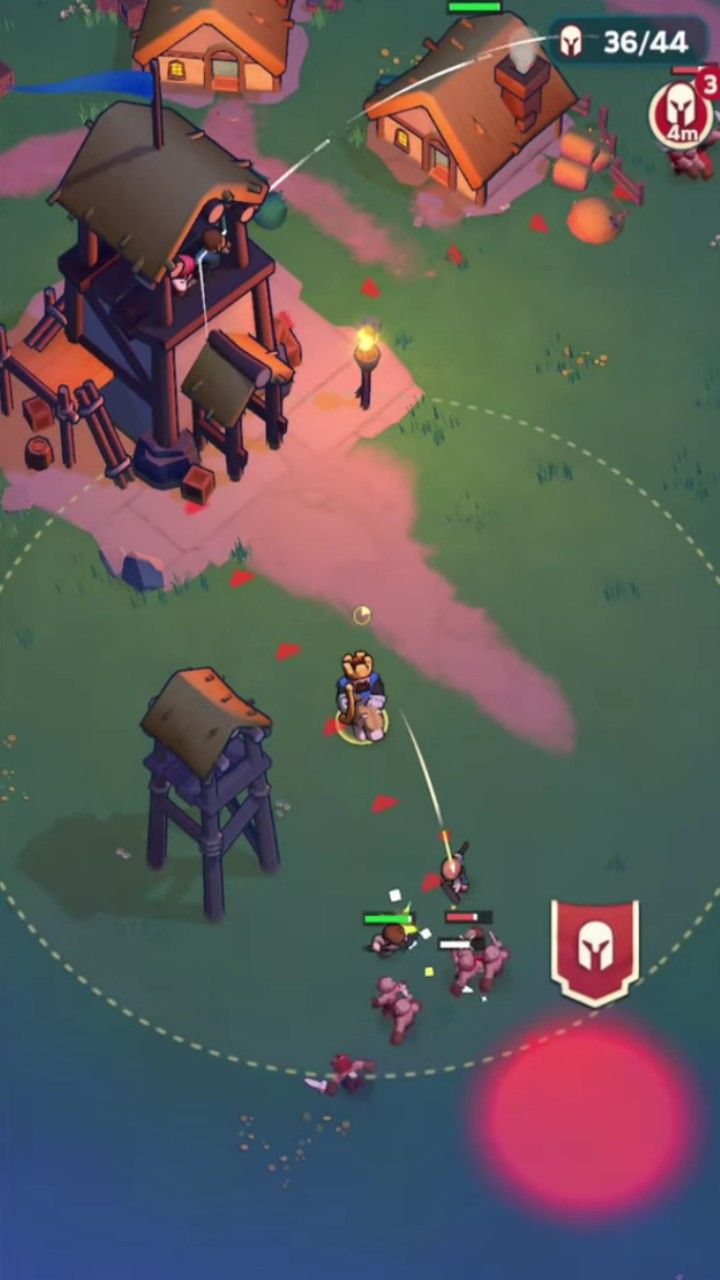
Task: Open the helmet icon showing 4m
Action: click(681, 112)
